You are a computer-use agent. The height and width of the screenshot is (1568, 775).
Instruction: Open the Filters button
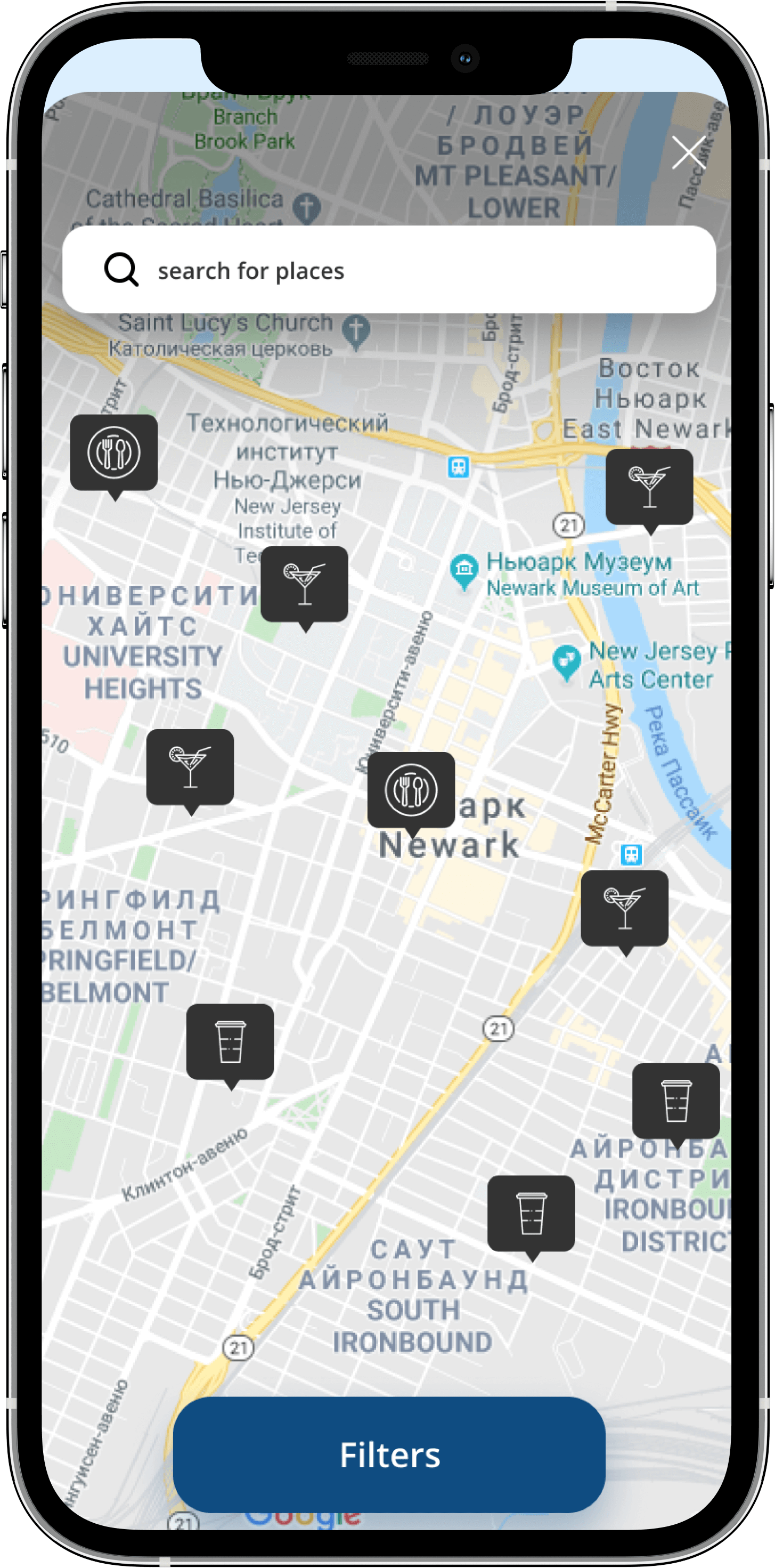pos(389,1455)
